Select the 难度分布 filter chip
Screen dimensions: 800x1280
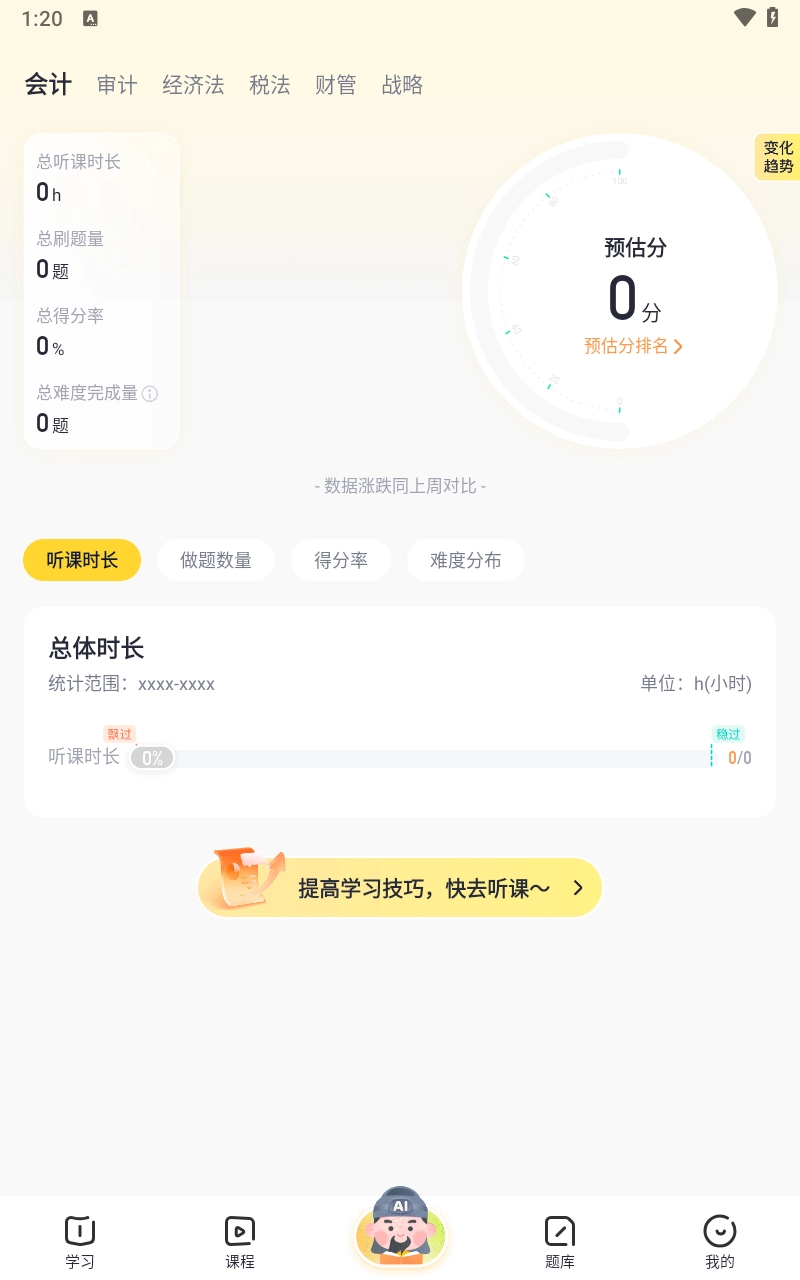click(x=466, y=560)
